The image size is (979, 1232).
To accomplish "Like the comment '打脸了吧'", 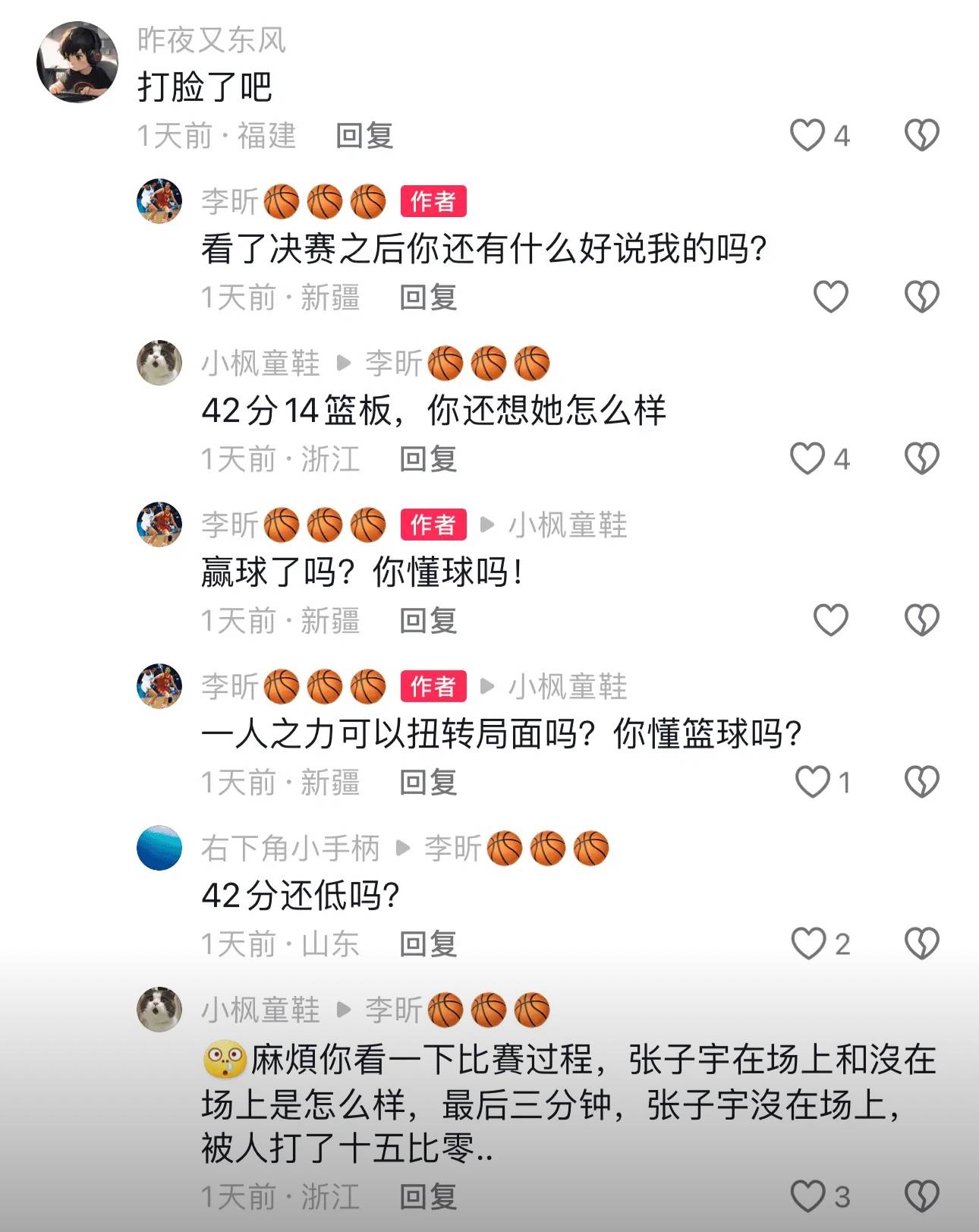I will point(807,136).
